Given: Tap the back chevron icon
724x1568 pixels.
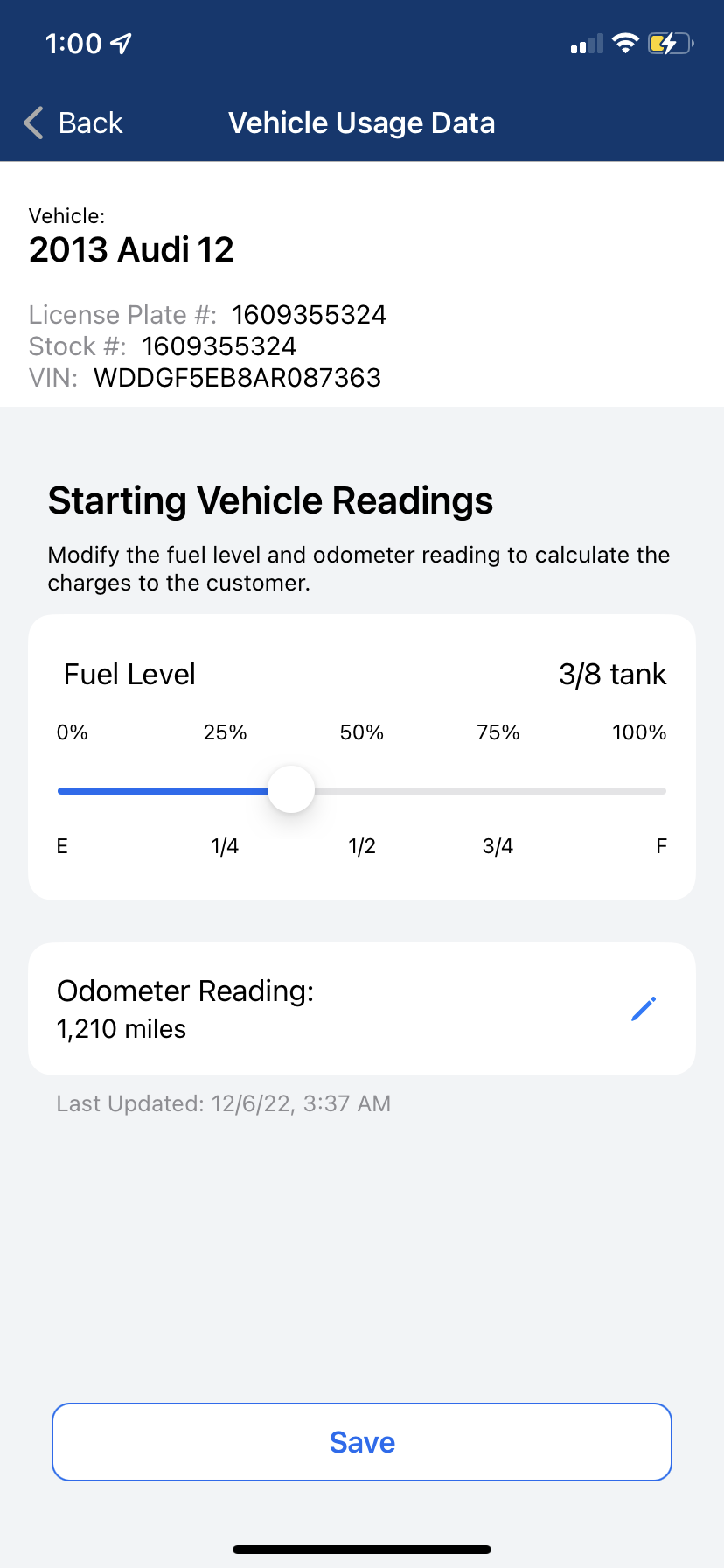Looking at the screenshot, I should [32, 122].
